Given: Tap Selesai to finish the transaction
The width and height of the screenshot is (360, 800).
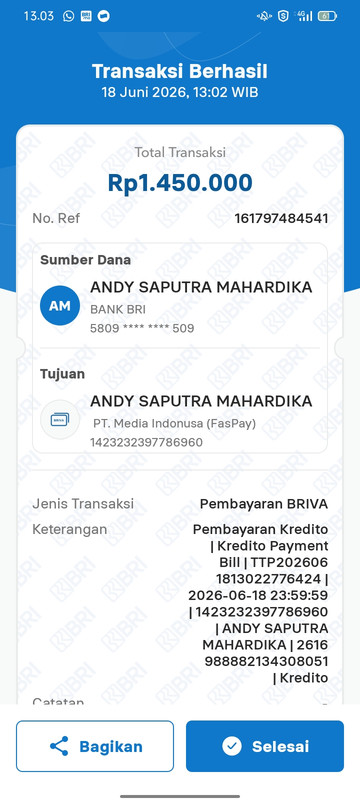Looking at the screenshot, I should point(265,746).
